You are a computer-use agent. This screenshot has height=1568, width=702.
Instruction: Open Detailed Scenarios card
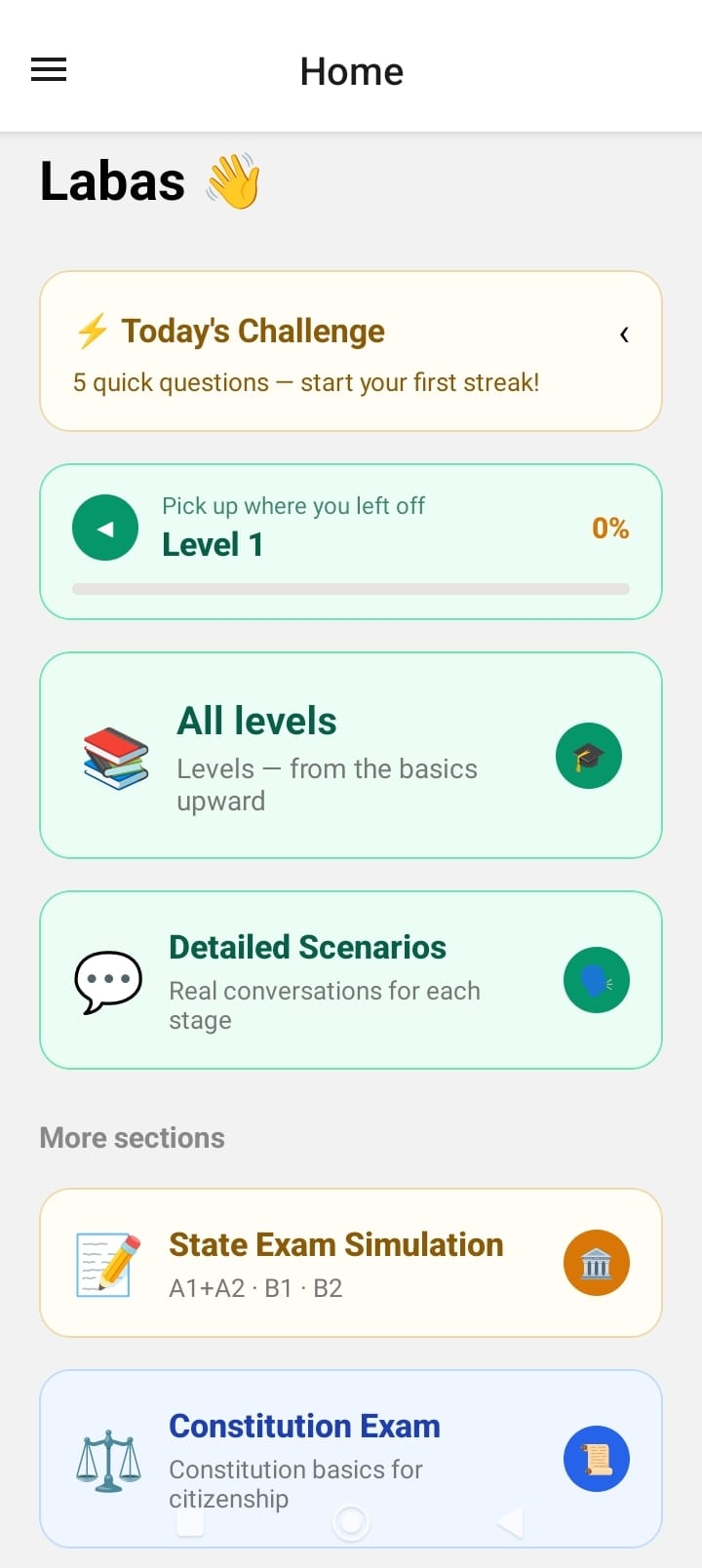coord(351,980)
